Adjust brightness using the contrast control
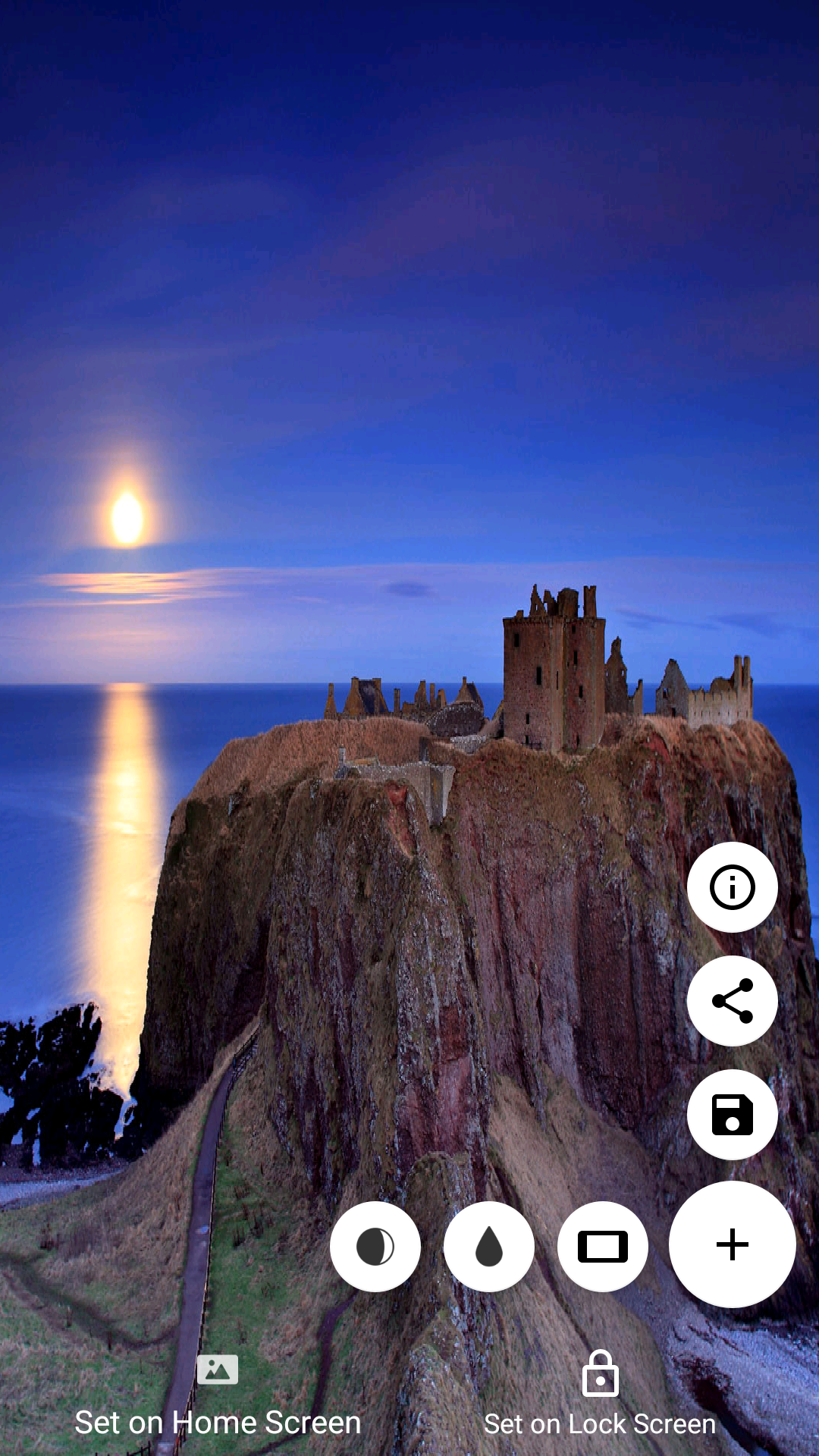This screenshot has height=1456, width=819. click(376, 1246)
